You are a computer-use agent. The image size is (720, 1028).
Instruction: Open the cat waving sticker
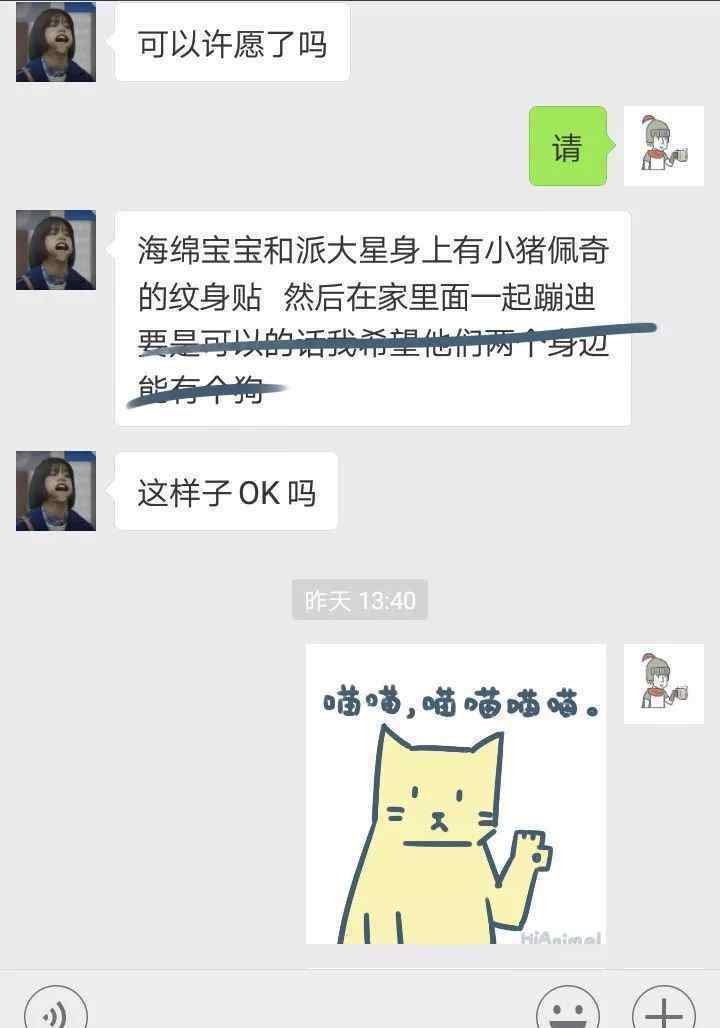point(455,794)
